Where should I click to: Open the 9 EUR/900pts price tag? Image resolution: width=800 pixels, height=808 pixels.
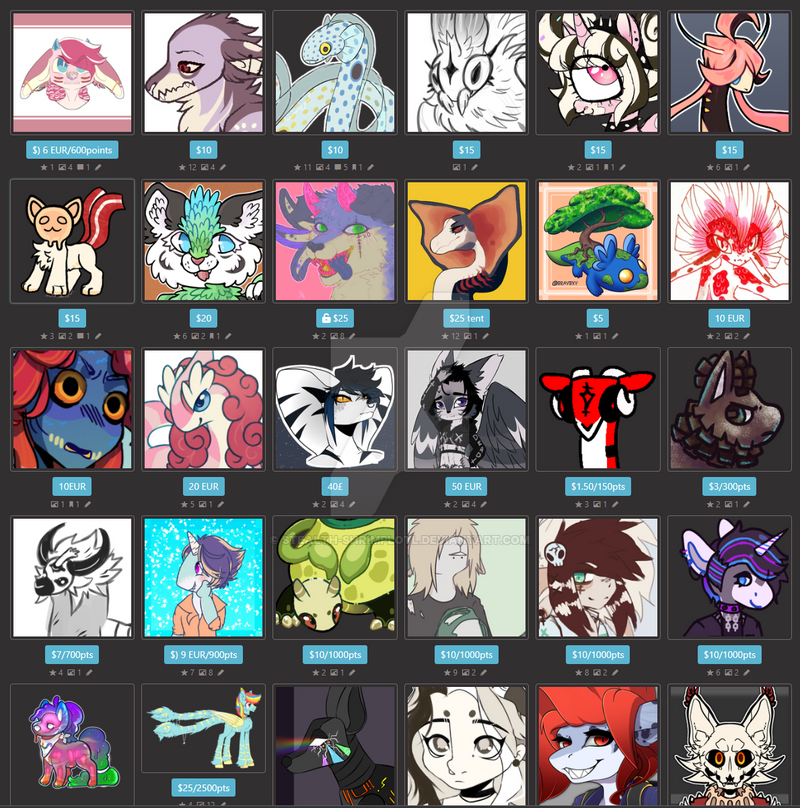click(204, 655)
